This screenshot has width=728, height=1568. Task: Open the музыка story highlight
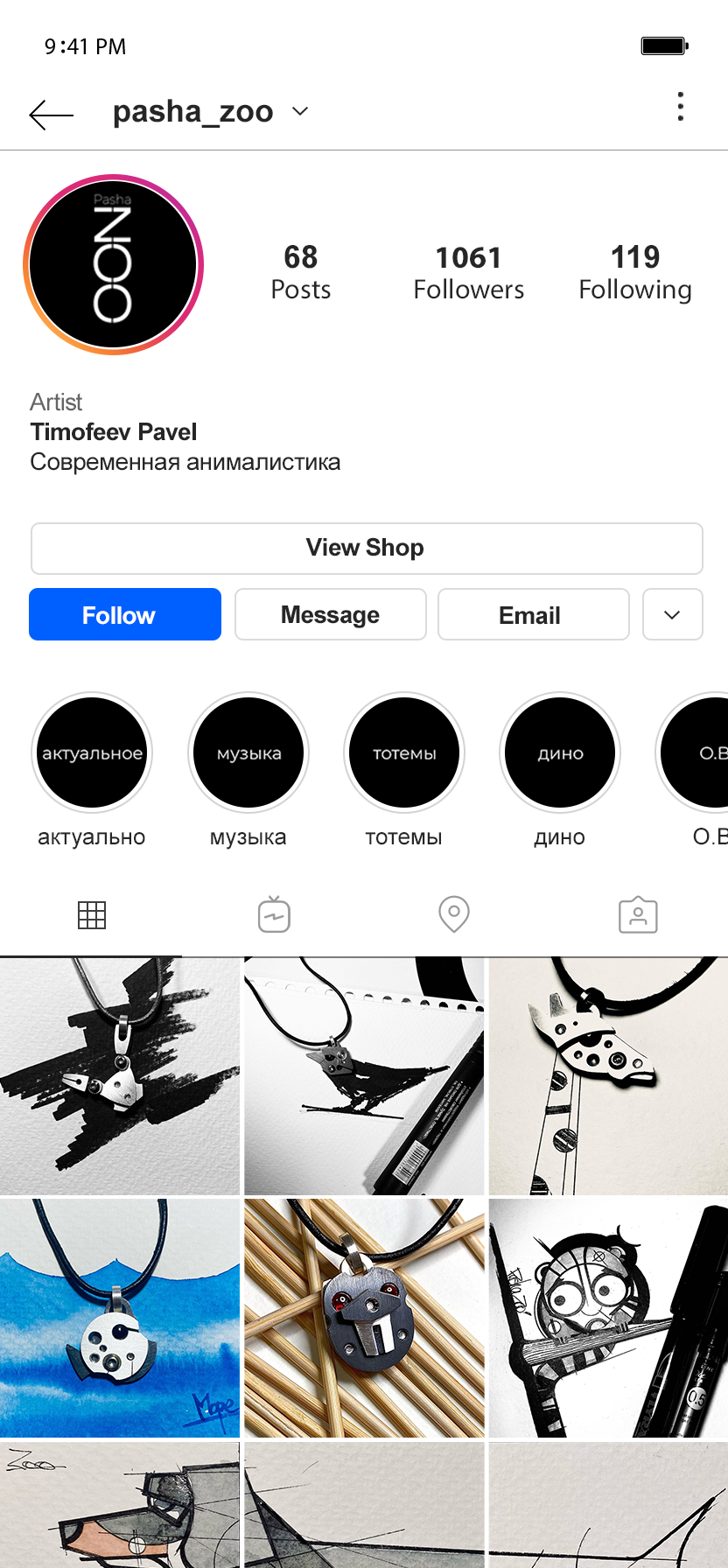point(248,753)
